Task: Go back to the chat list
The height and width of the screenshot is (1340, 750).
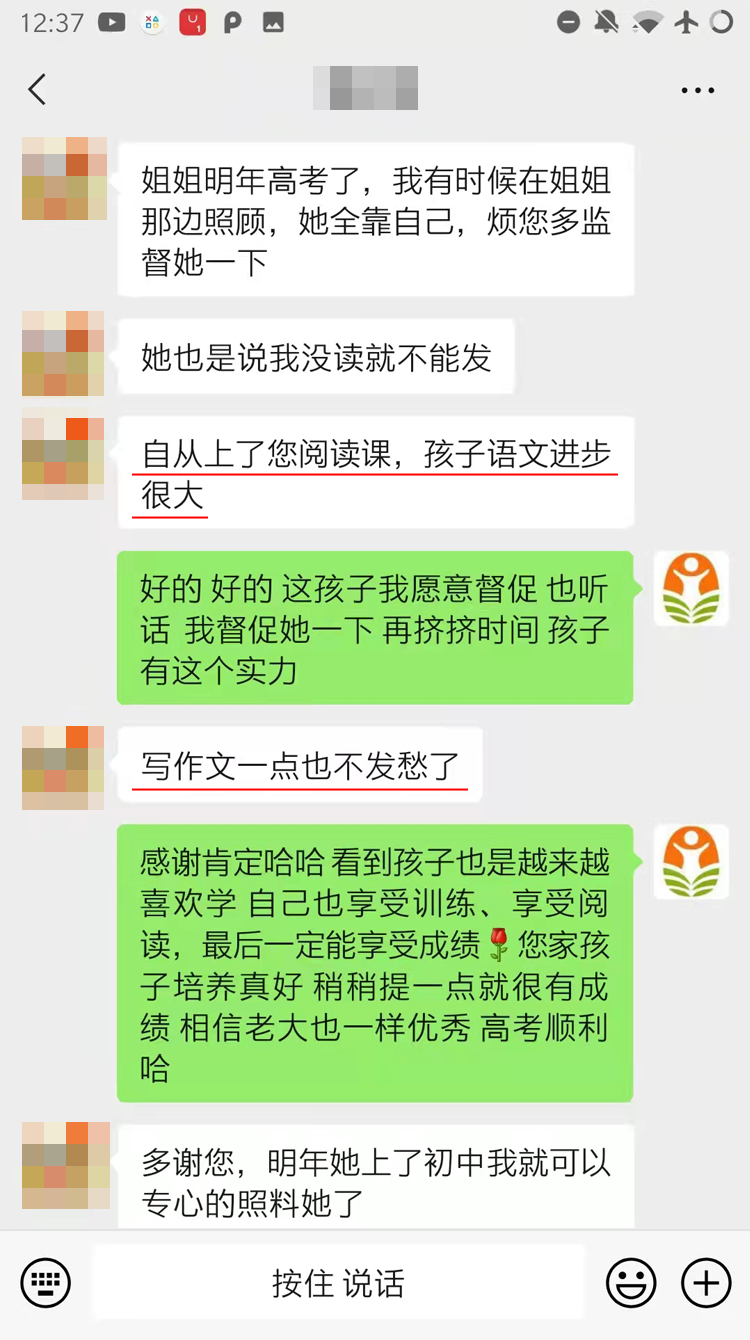Action: pos(37,90)
